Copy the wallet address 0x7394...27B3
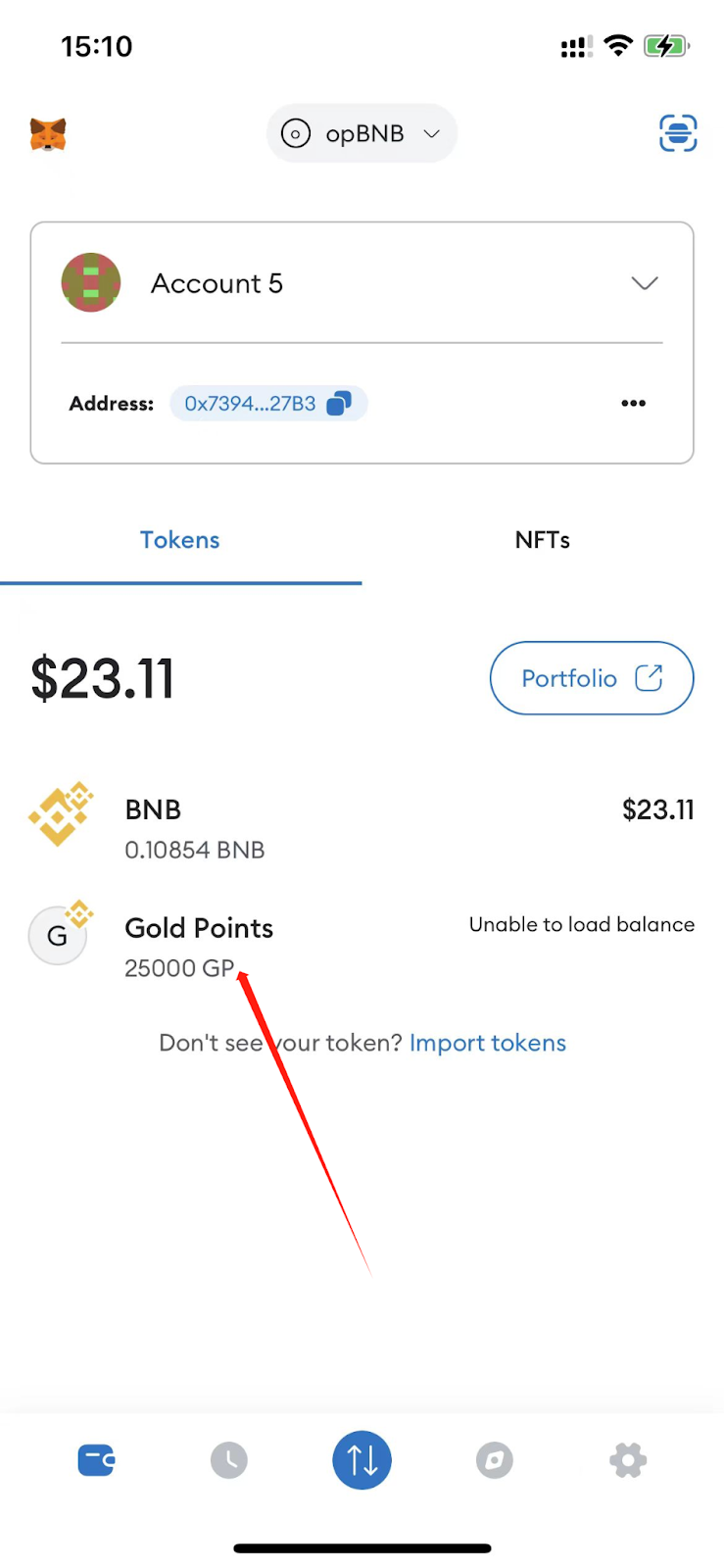The image size is (724, 1568). pyautogui.click(x=267, y=404)
